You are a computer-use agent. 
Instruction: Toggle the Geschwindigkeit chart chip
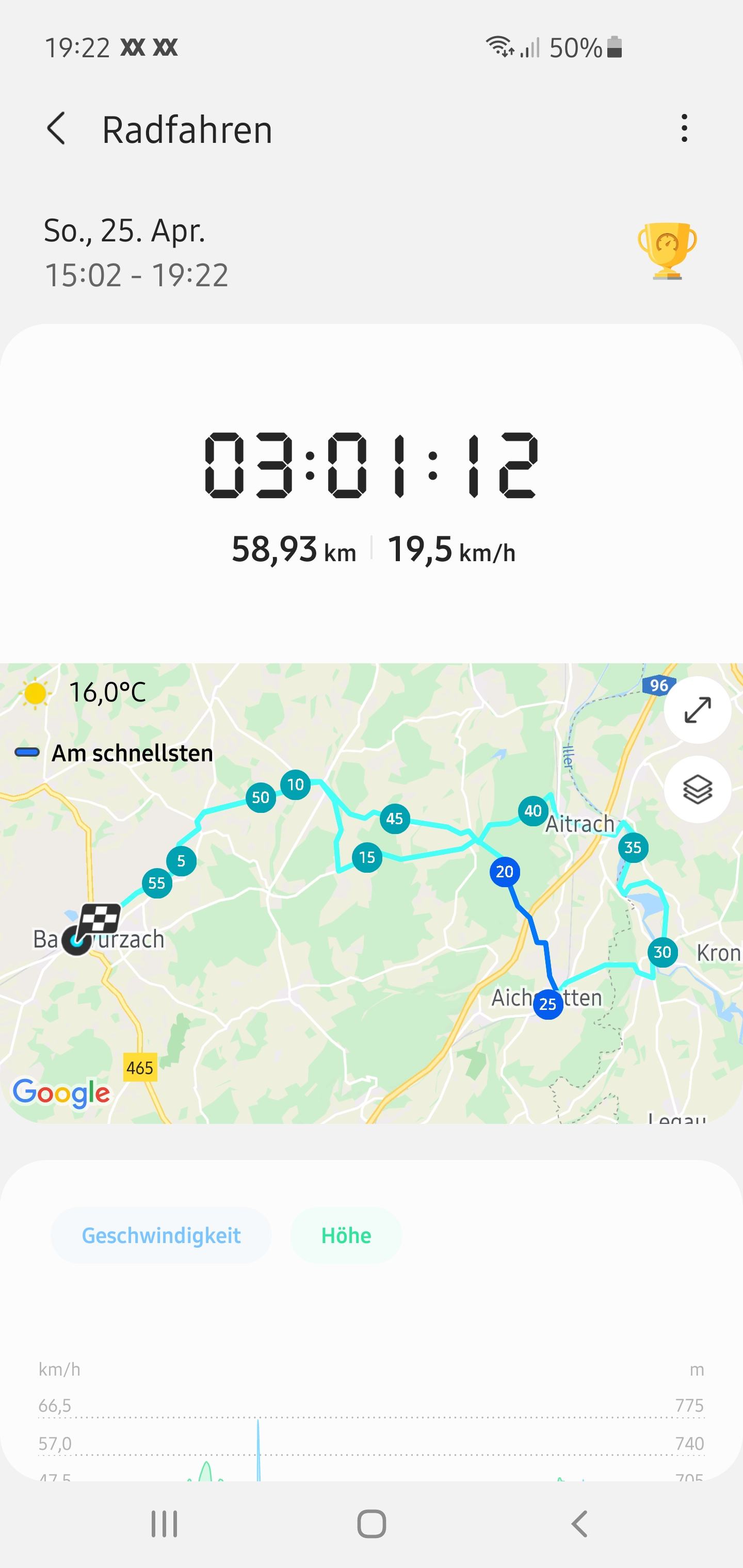tap(161, 1235)
